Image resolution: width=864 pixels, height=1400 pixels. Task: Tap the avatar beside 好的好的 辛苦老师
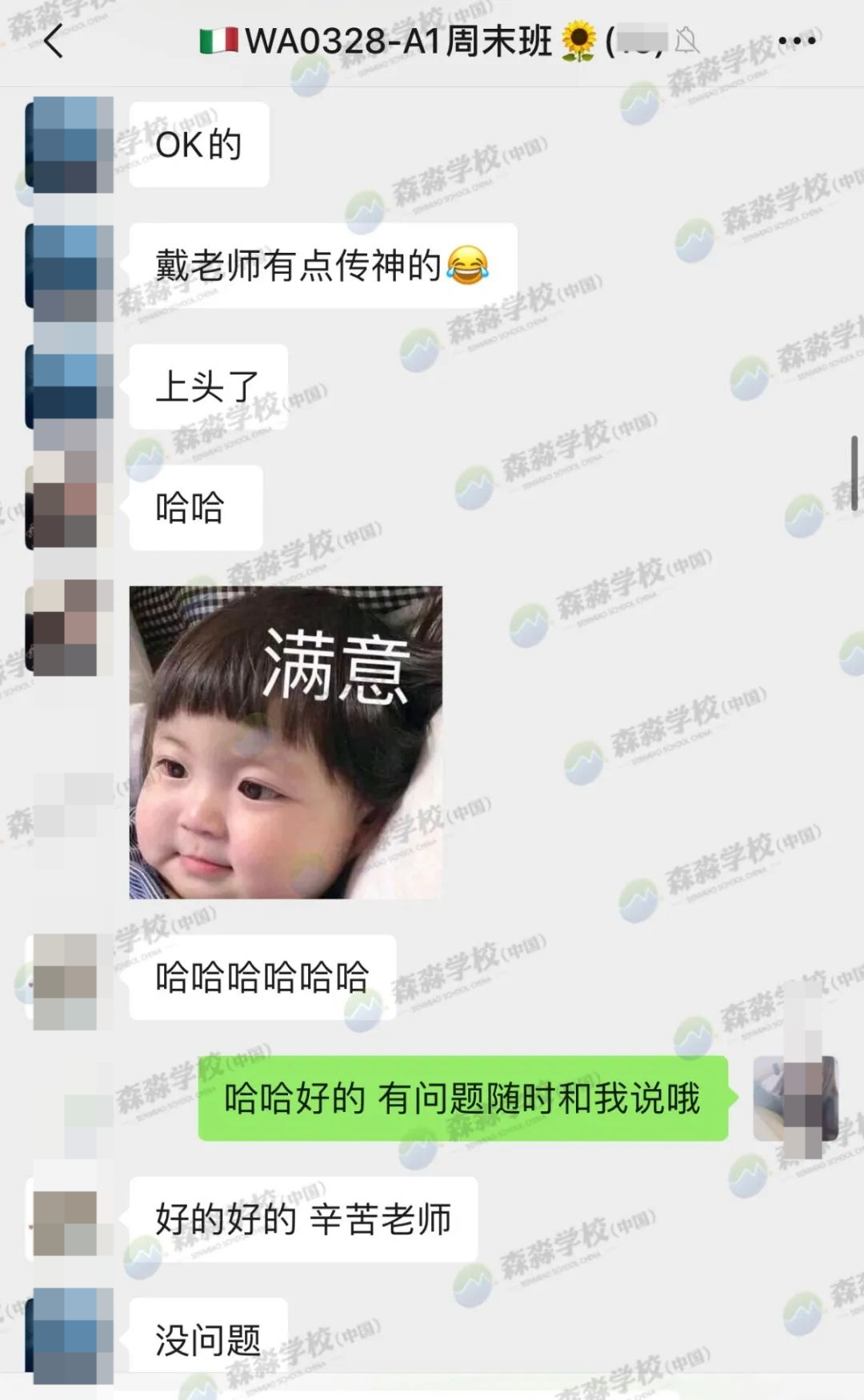(66, 1221)
